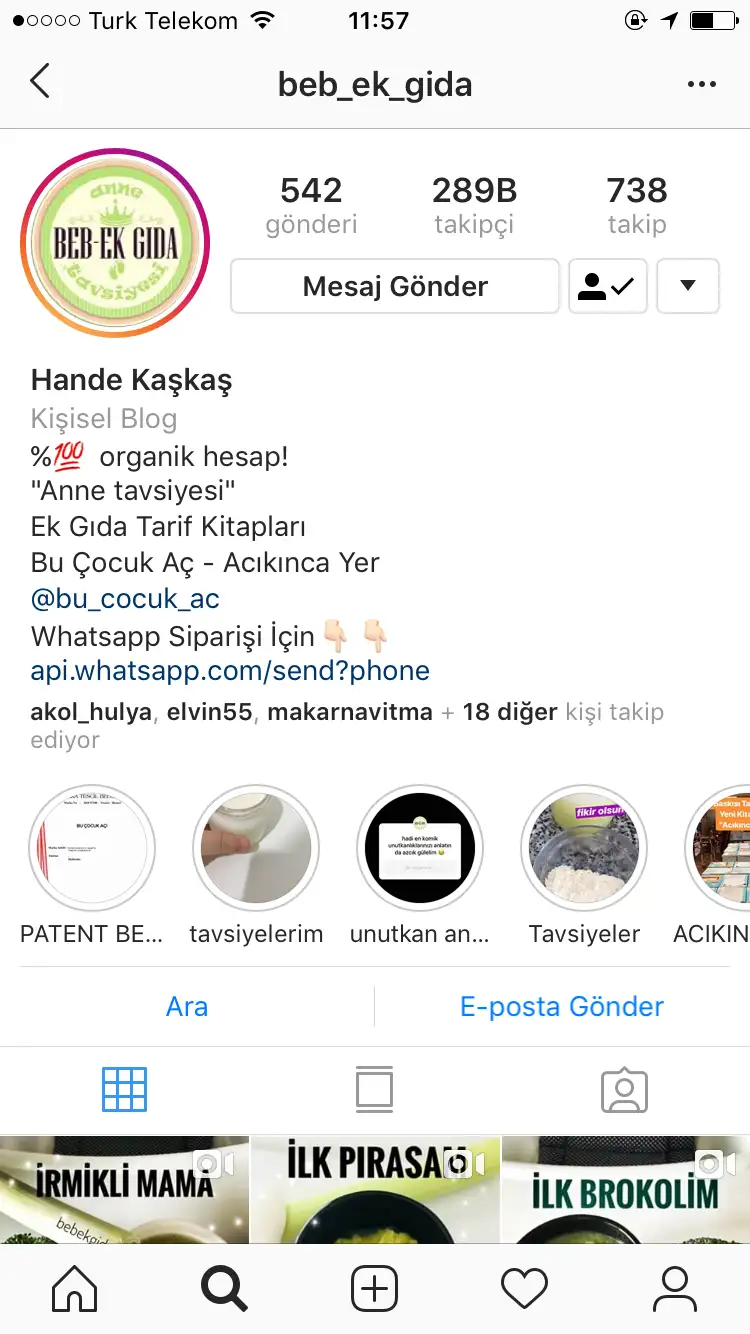Image resolution: width=750 pixels, height=1334 pixels.
Task: Open the three-dot overflow menu
Action: (x=702, y=85)
